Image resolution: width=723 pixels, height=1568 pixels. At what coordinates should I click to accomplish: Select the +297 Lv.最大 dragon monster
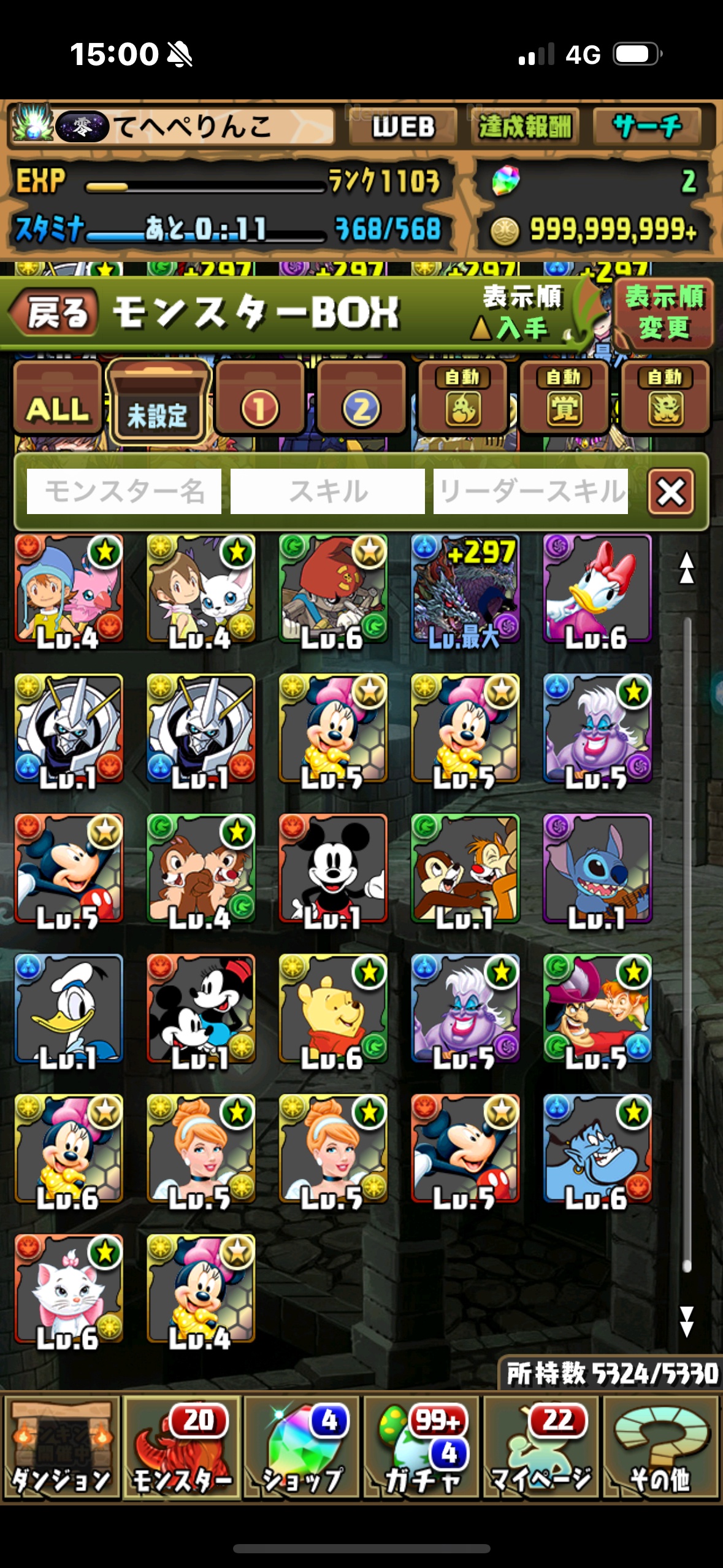pyautogui.click(x=465, y=589)
